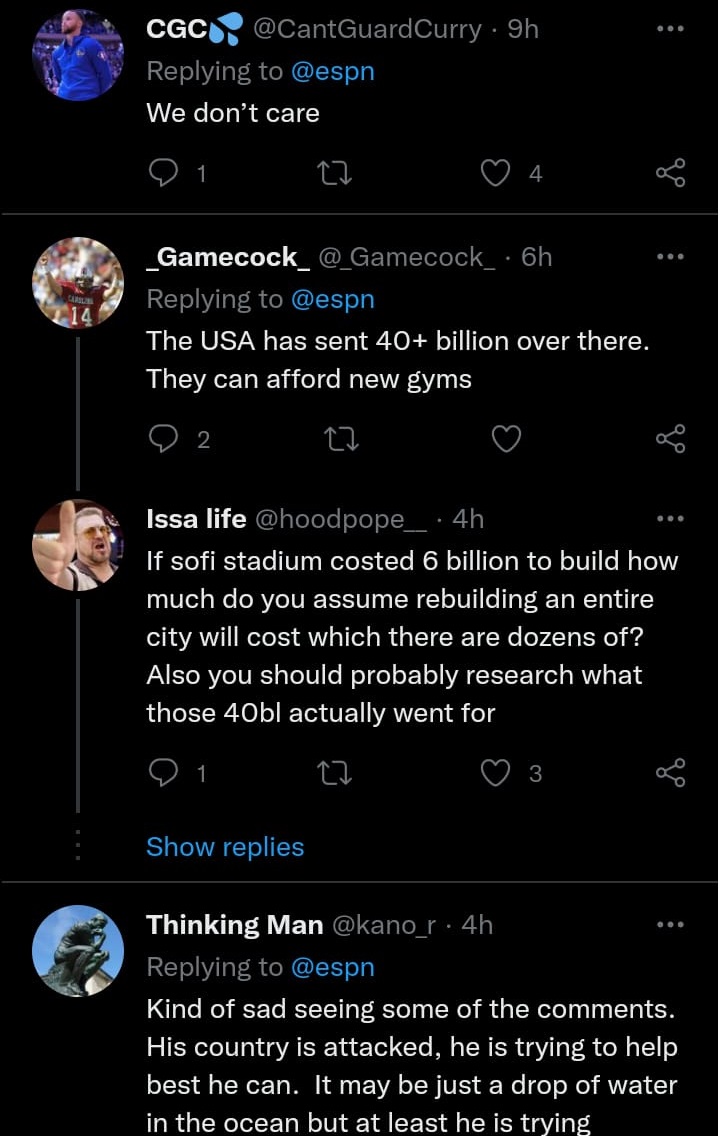This screenshot has width=720, height=1136.
Task: Expand thread with Show replies
Action: tap(225, 847)
